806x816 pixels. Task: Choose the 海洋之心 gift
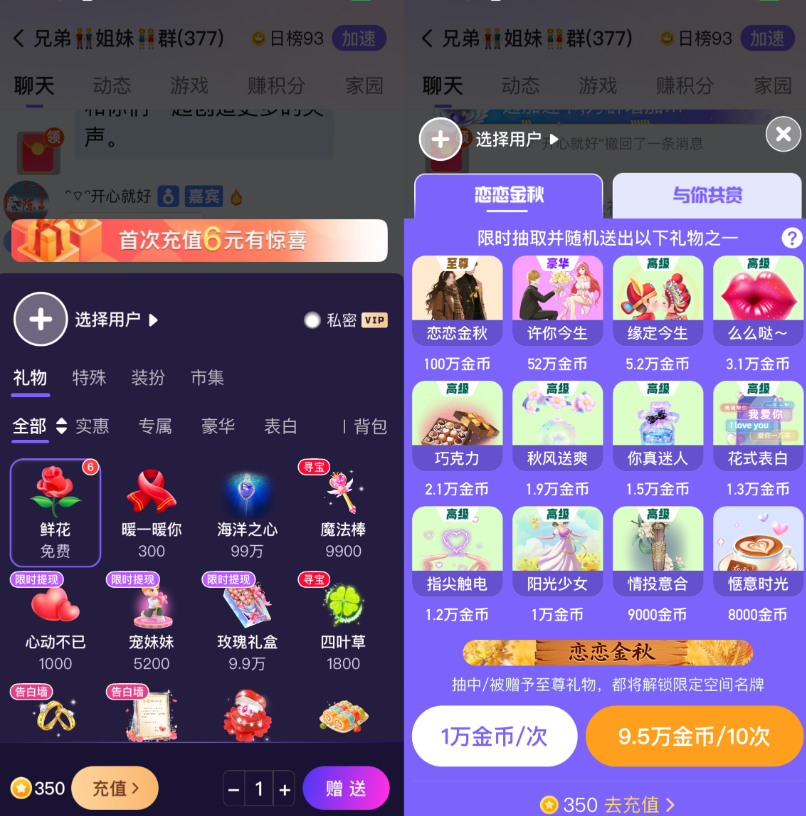247,512
